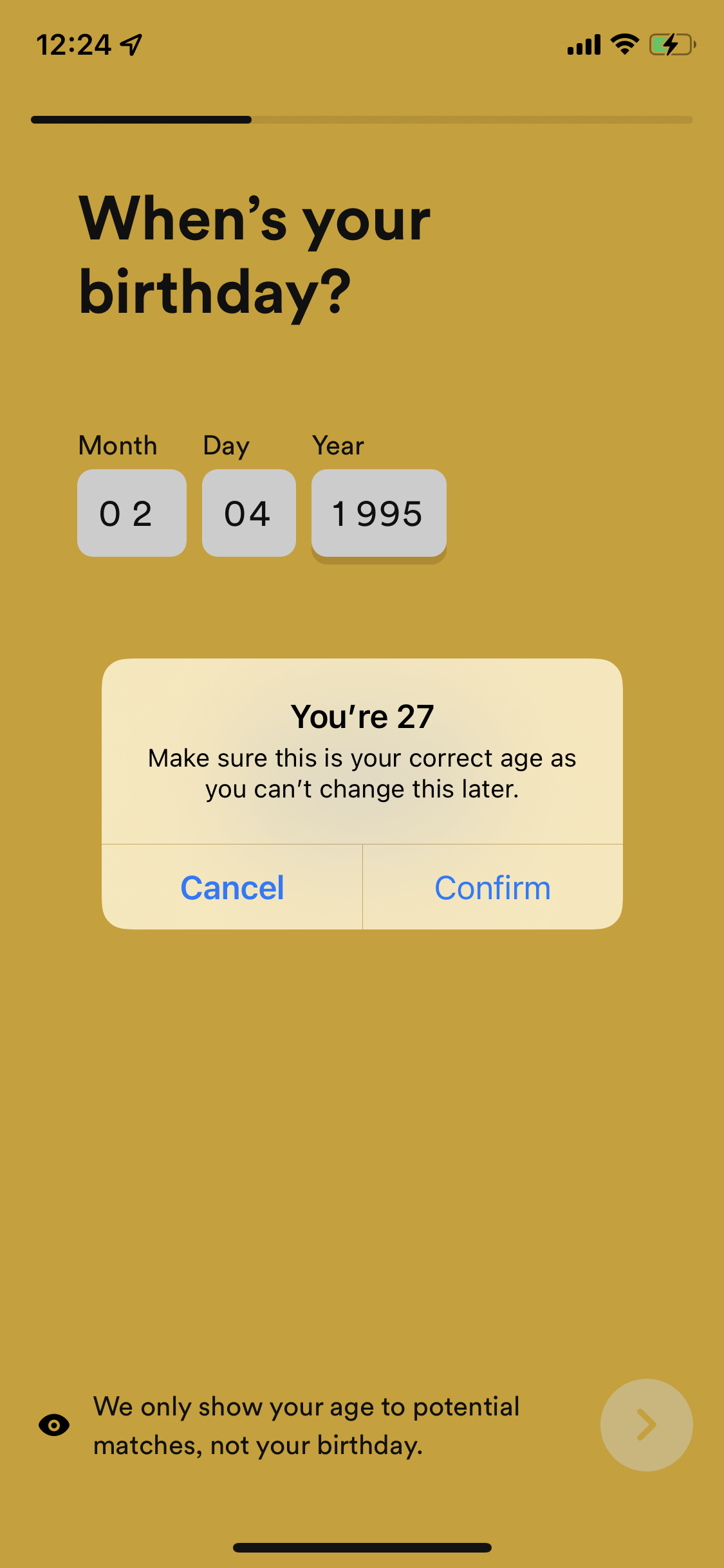The width and height of the screenshot is (724, 1568).
Task: Edit the Day field showing 04
Action: (x=249, y=513)
